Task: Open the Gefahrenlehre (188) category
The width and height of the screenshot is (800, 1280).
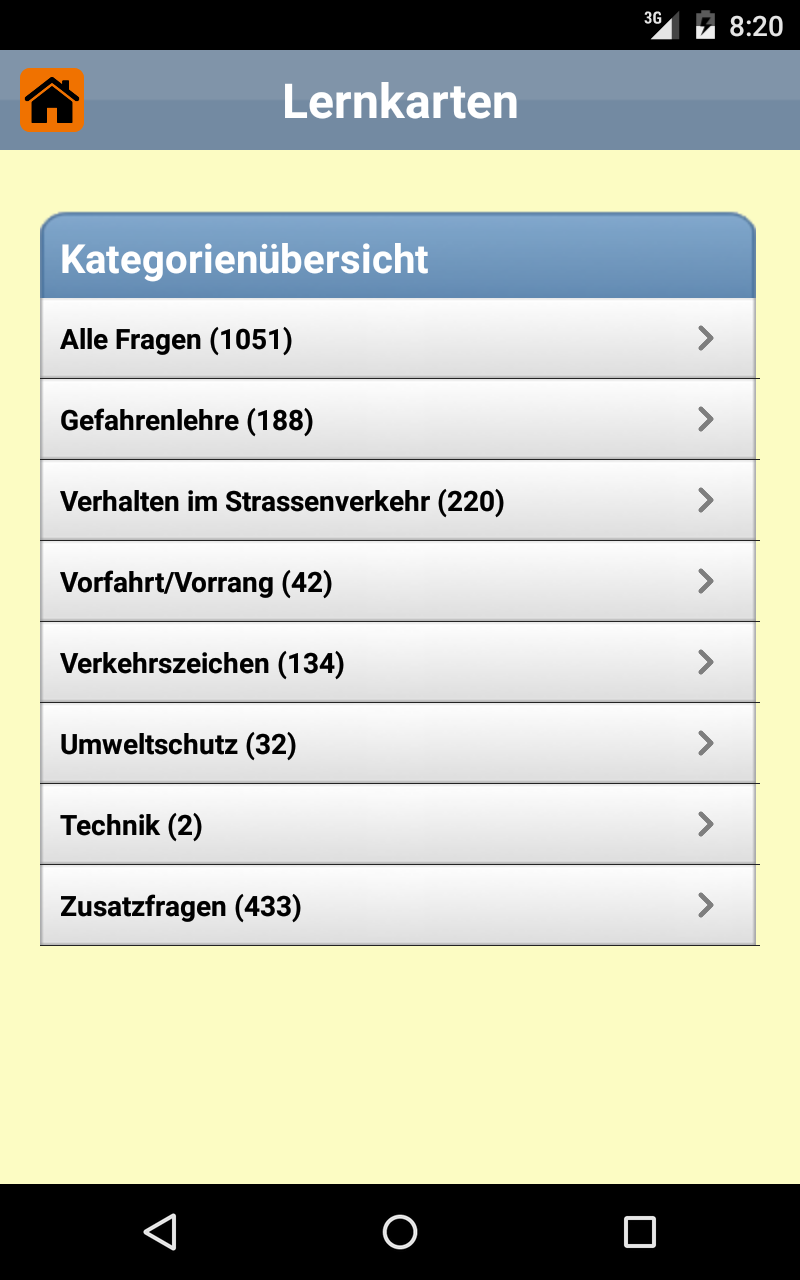Action: coord(398,420)
